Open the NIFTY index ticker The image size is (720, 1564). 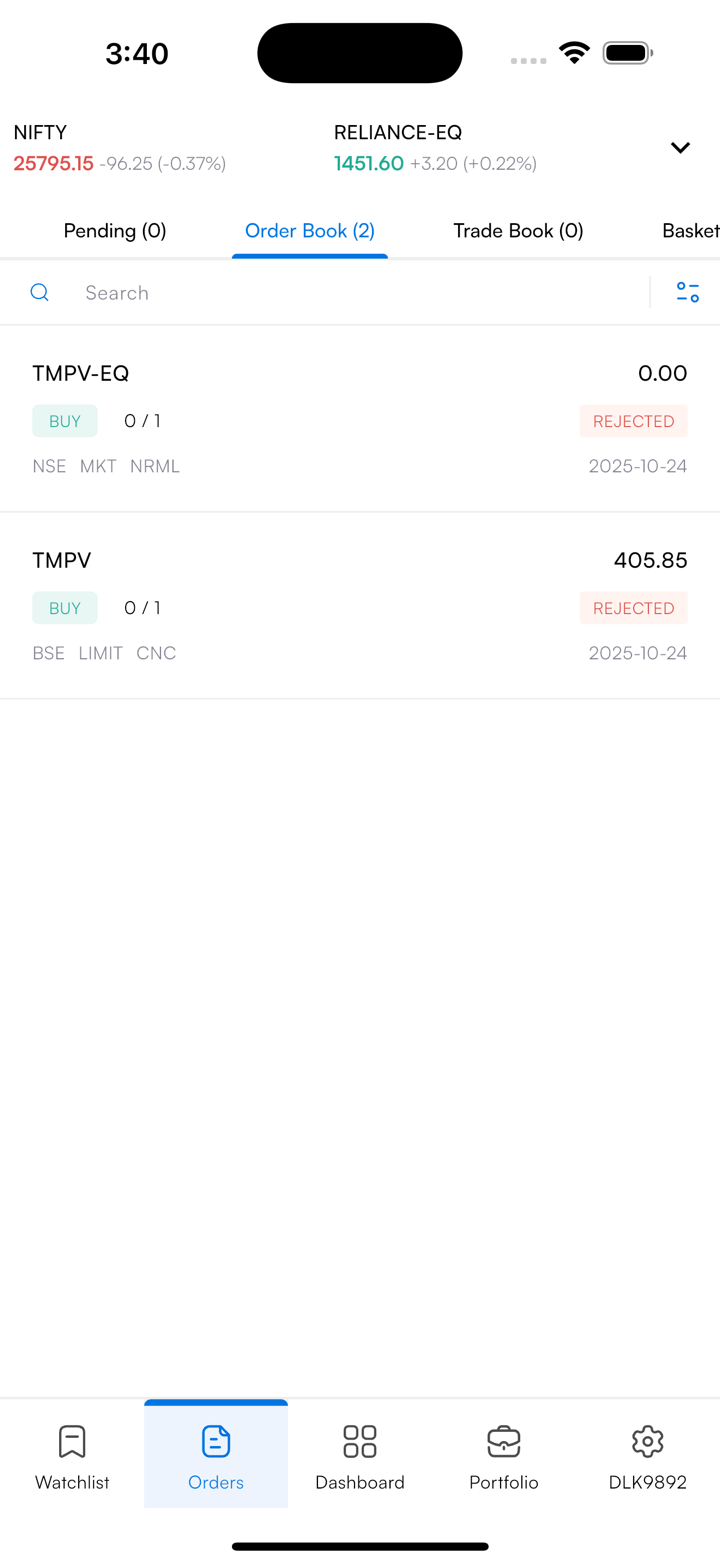[120, 148]
